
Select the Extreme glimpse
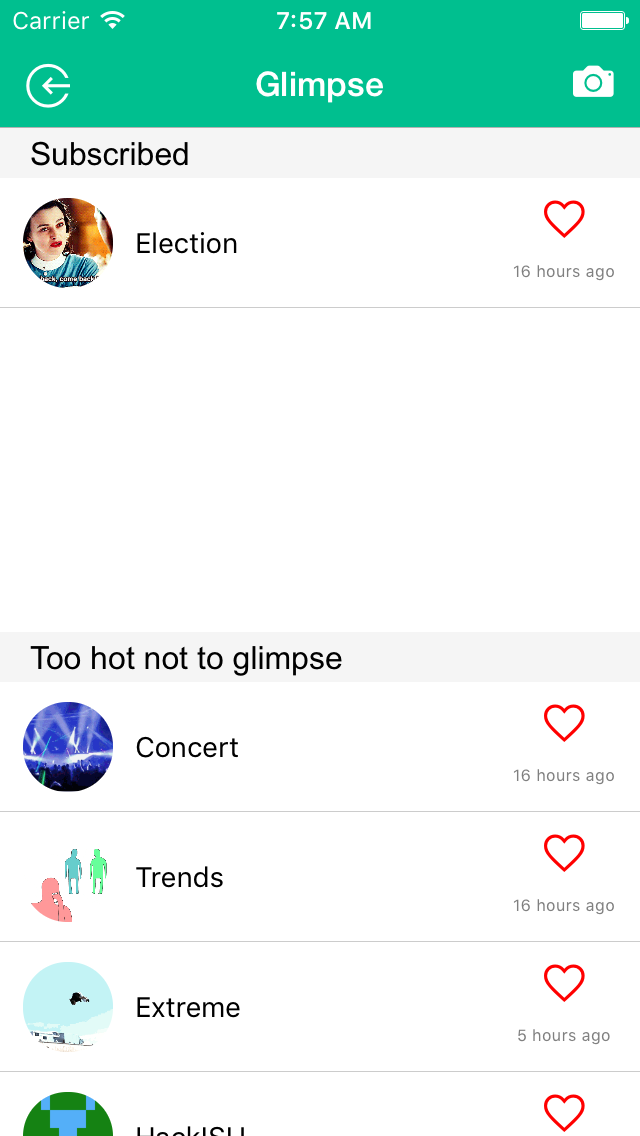click(x=188, y=1008)
